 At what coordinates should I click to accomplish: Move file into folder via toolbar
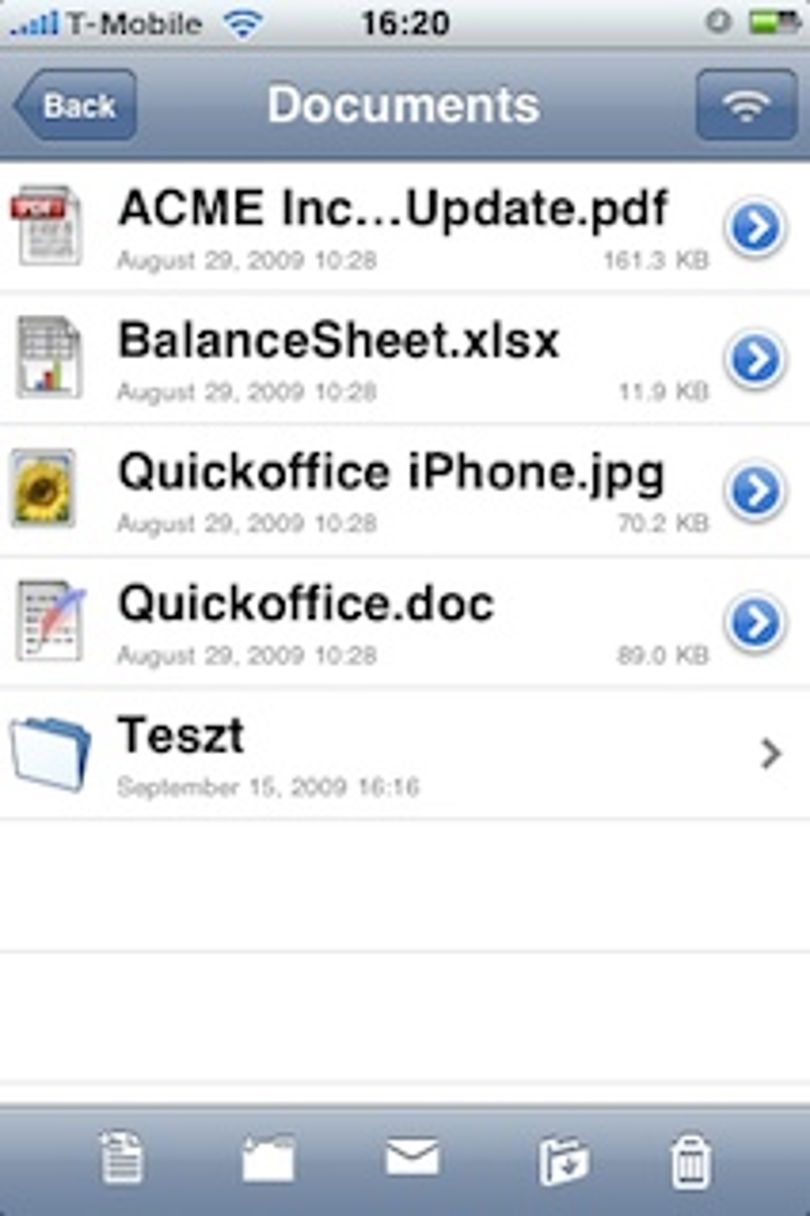(563, 1160)
